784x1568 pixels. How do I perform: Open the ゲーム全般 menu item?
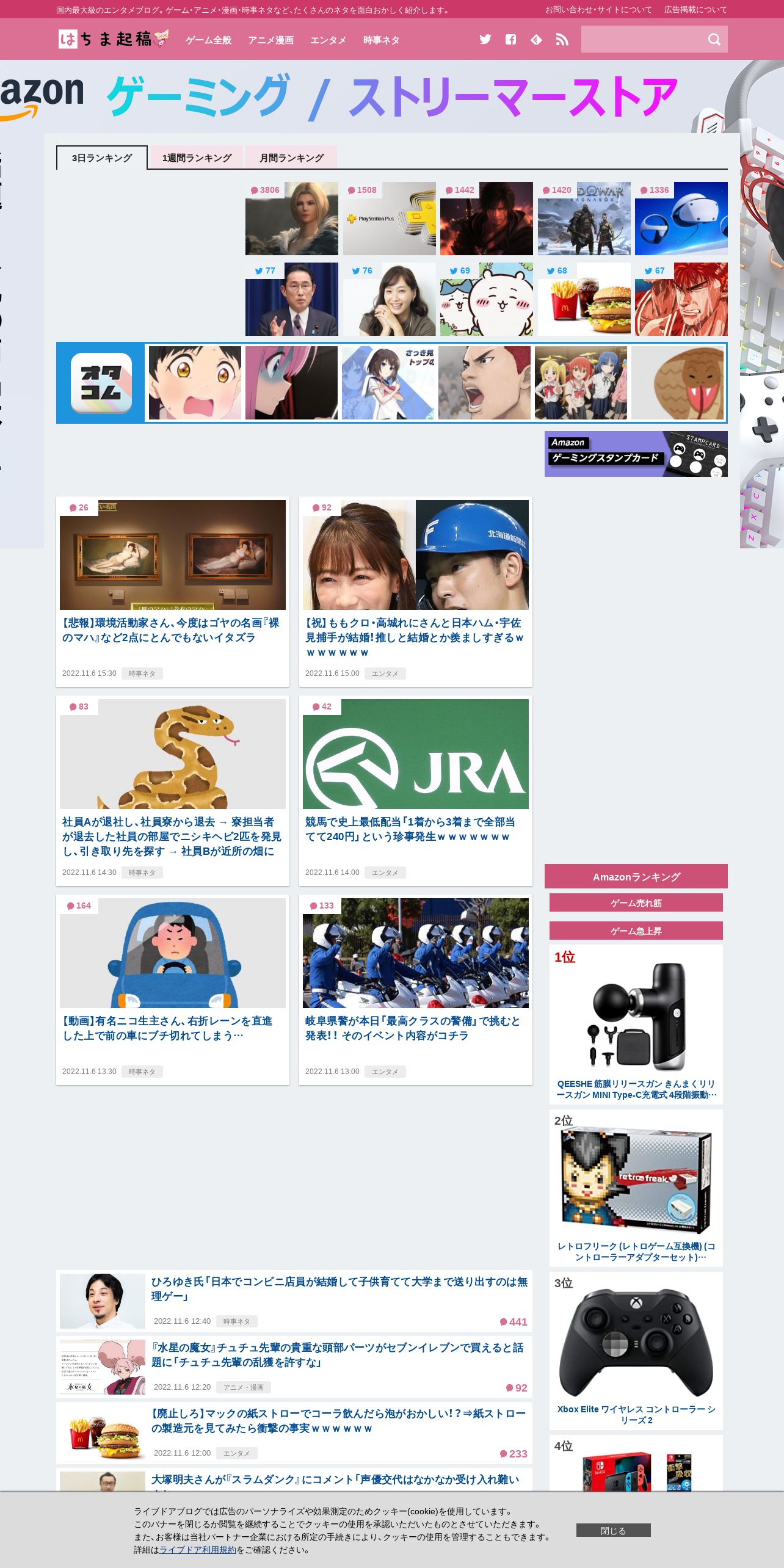pos(209,40)
